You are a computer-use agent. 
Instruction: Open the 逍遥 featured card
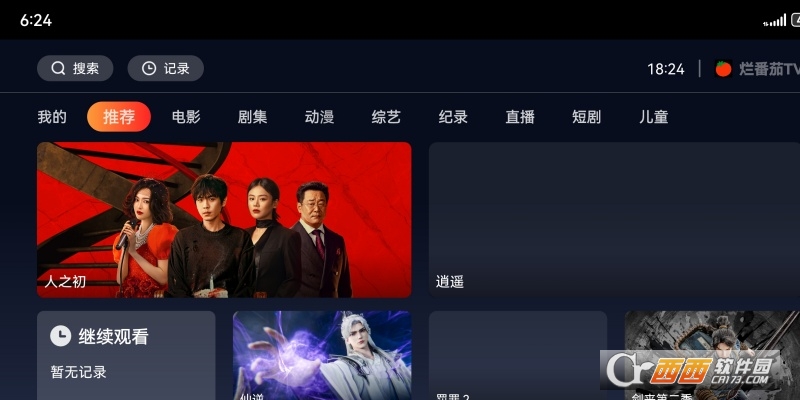[614, 219]
